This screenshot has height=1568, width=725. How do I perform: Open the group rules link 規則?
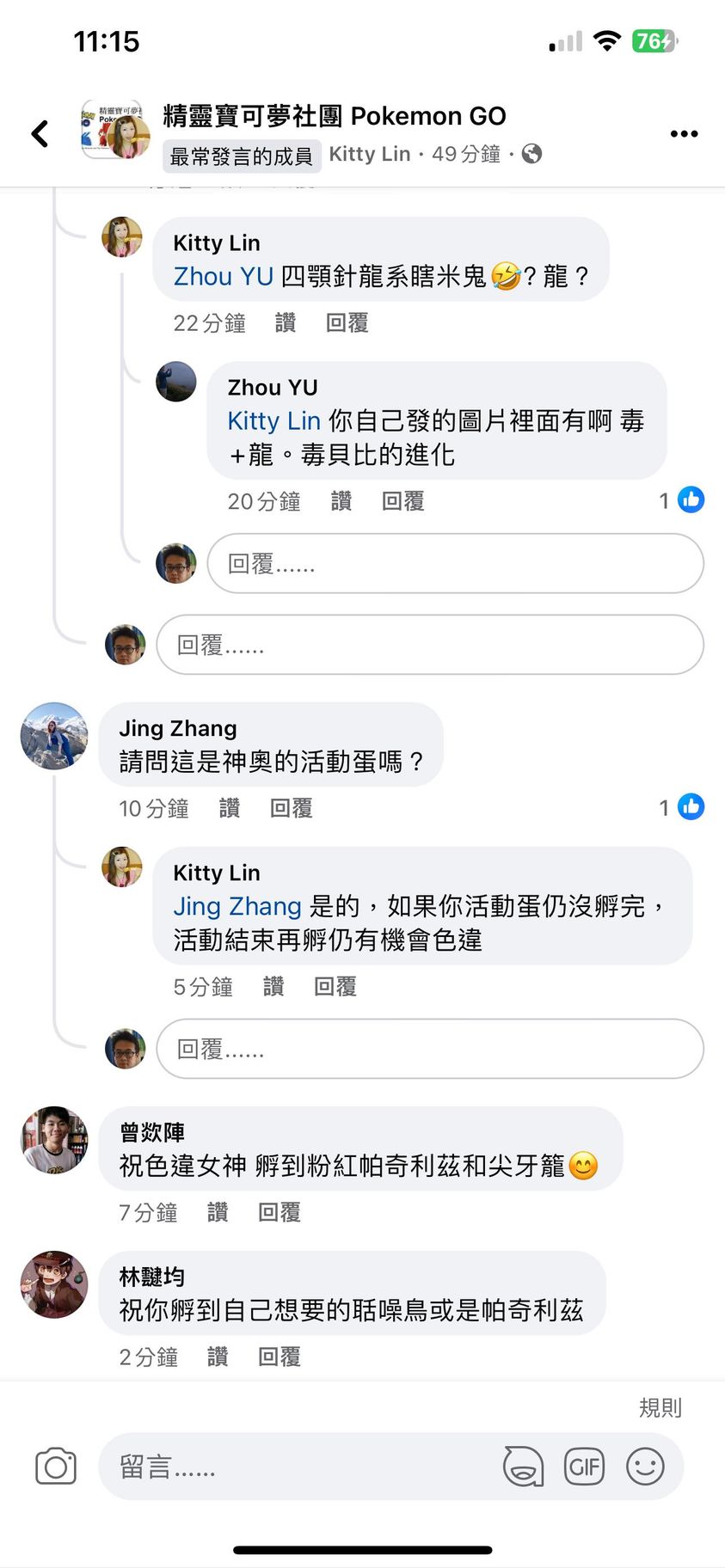660,1407
